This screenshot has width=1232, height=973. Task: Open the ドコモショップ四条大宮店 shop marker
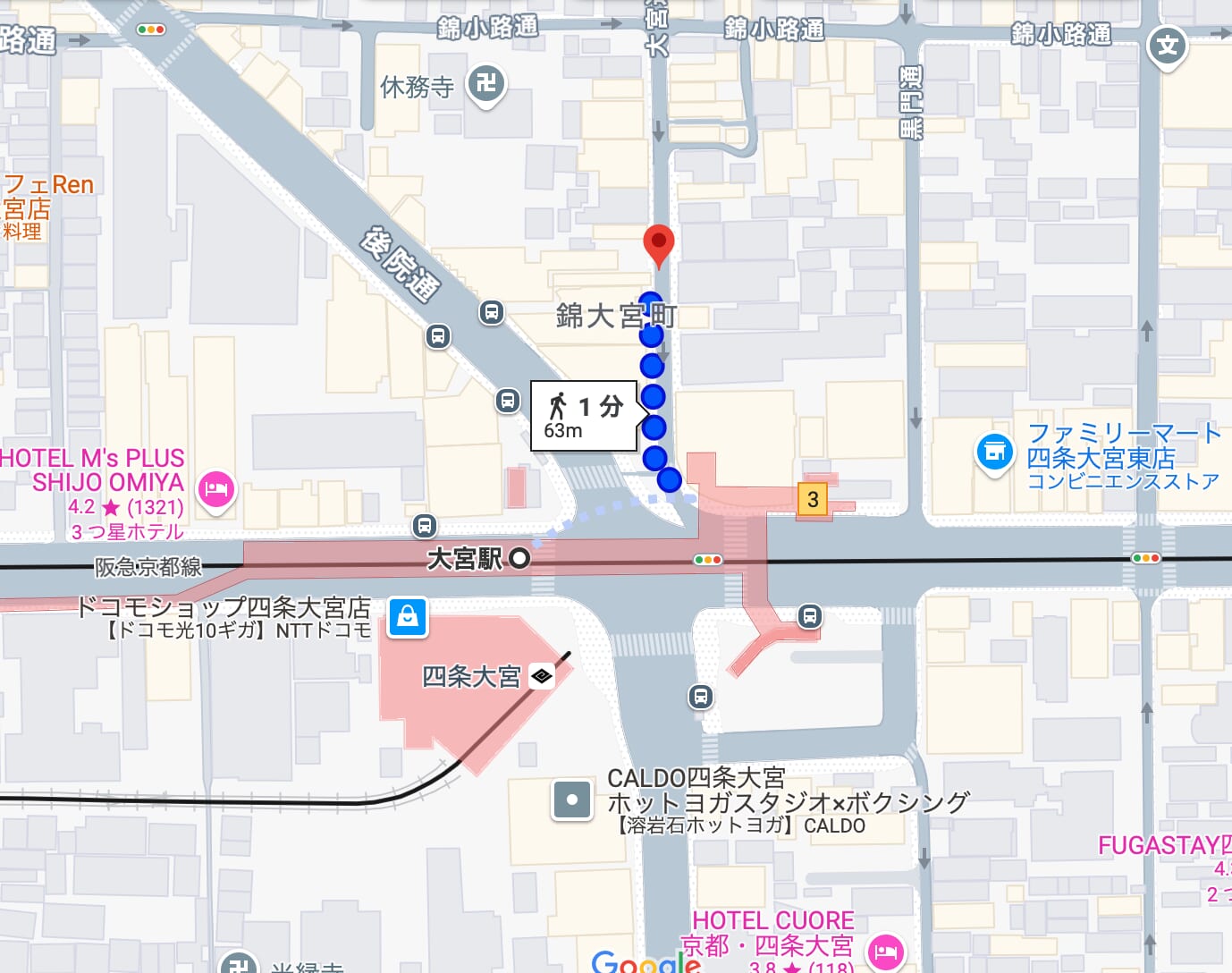408,616
